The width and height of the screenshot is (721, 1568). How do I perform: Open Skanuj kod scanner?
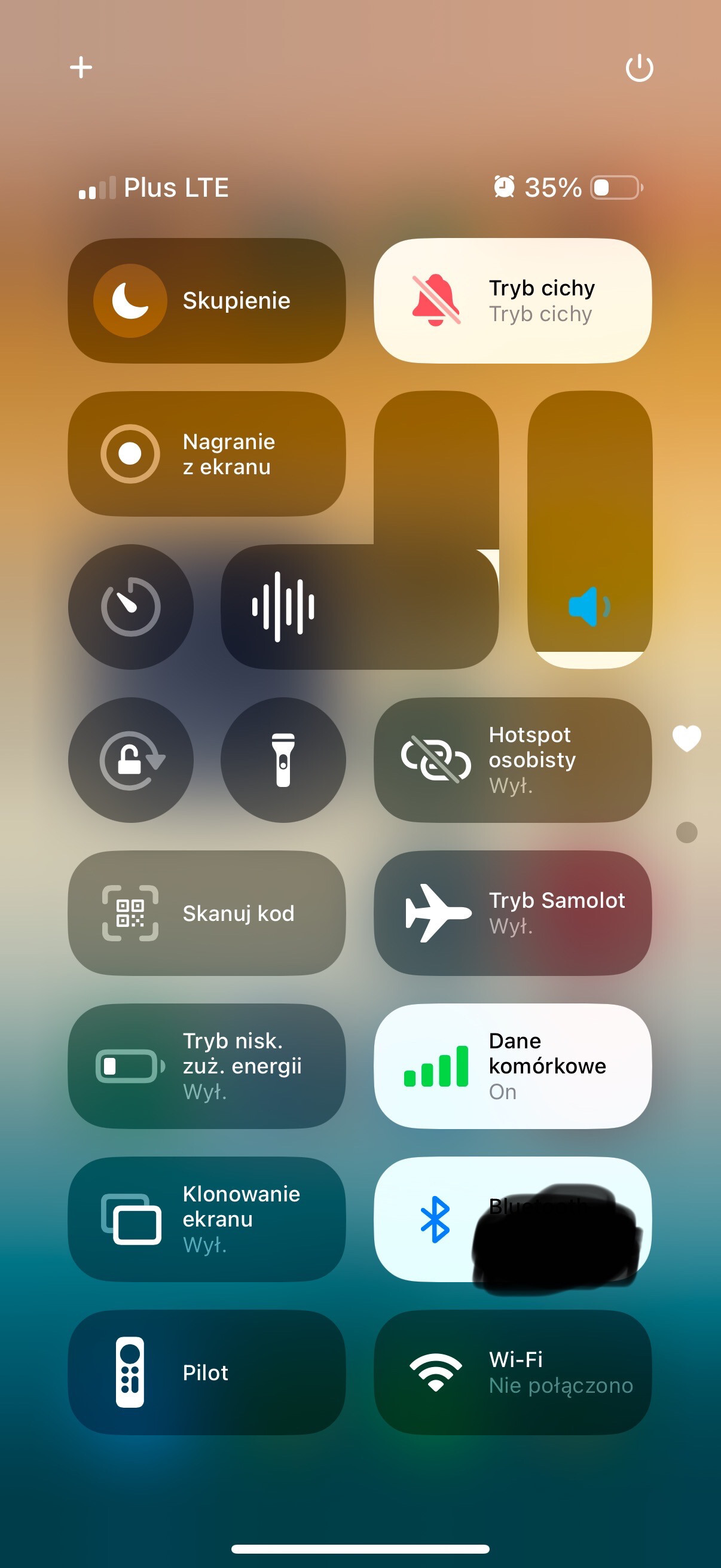(x=206, y=913)
